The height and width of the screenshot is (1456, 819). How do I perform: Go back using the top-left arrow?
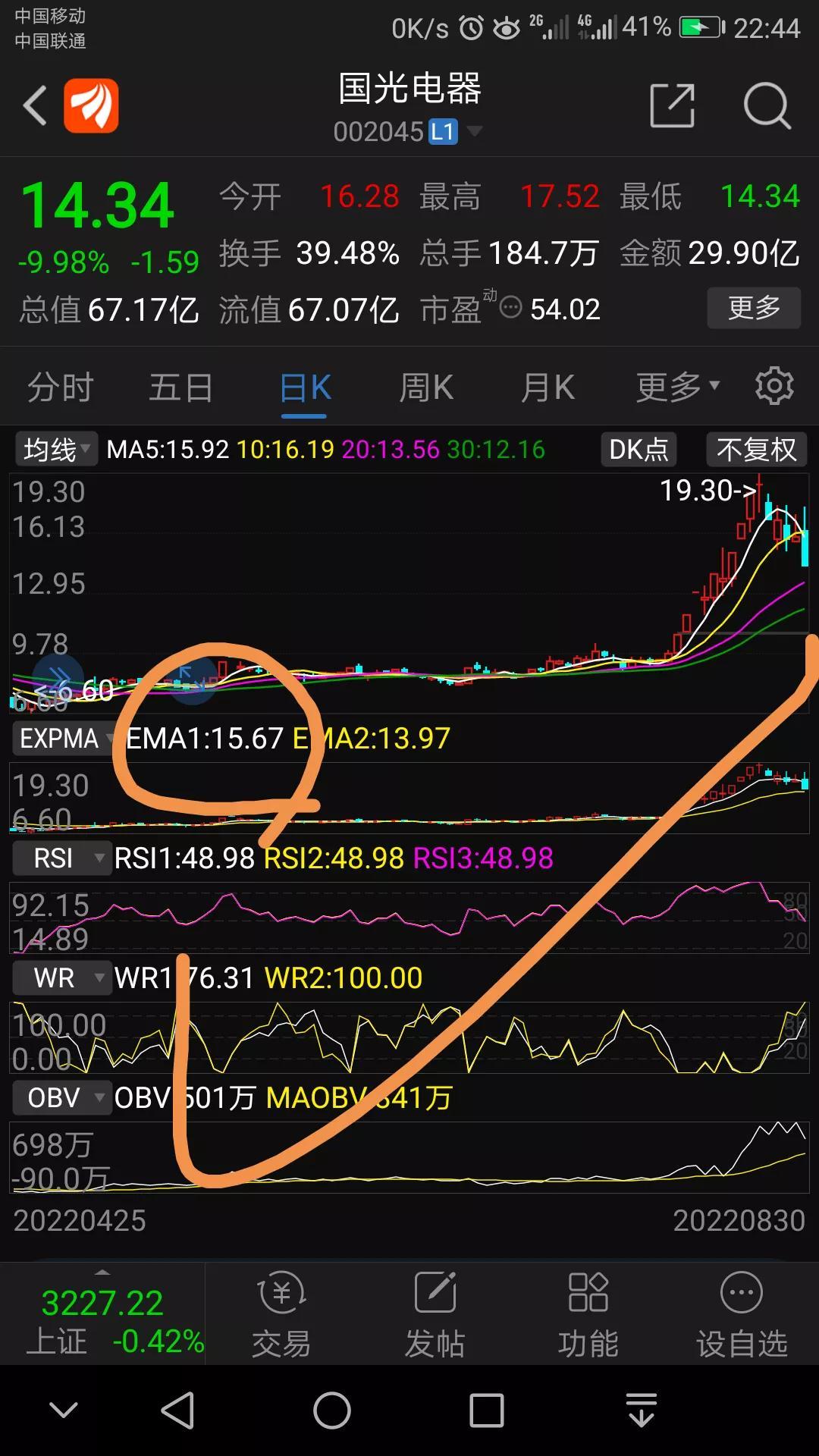click(35, 105)
